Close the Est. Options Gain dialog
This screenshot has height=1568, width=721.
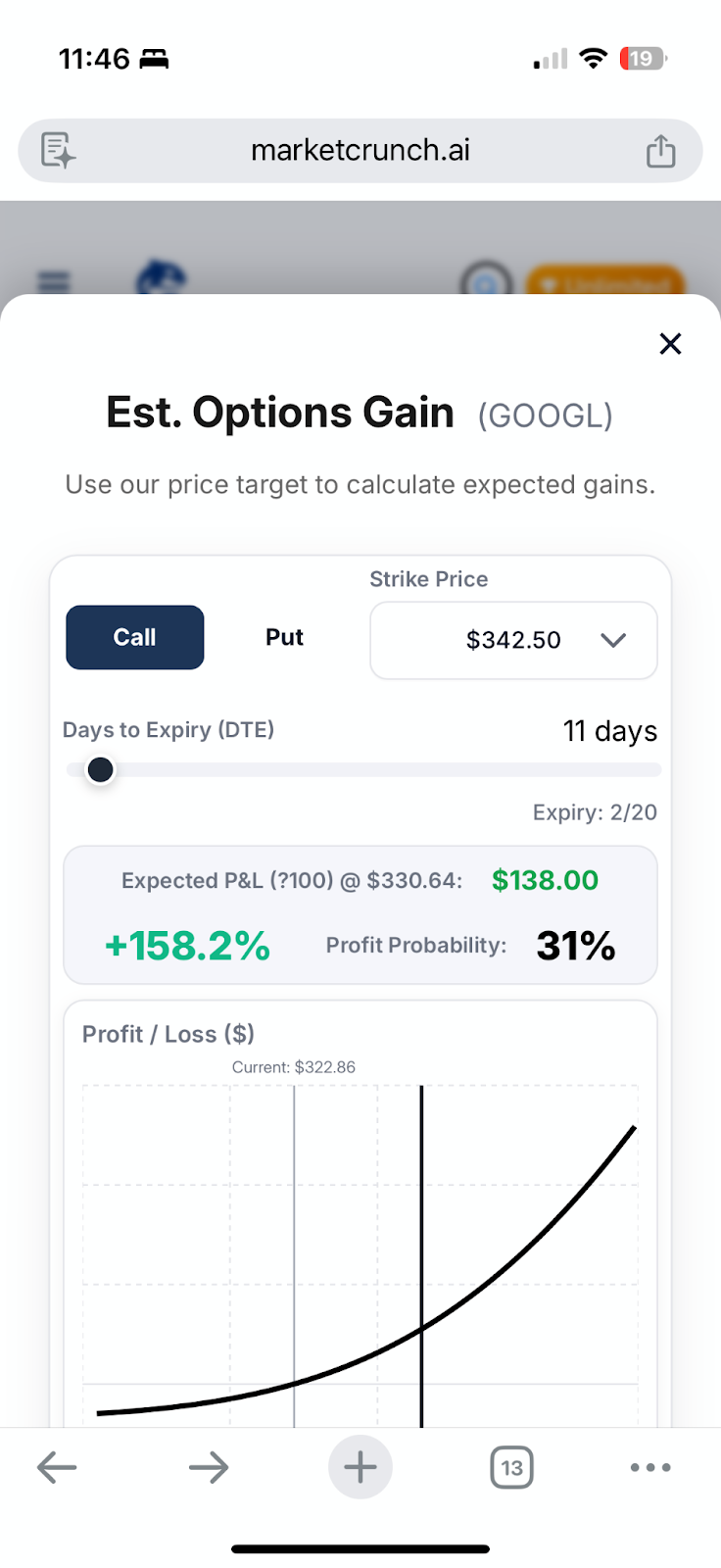(x=670, y=344)
